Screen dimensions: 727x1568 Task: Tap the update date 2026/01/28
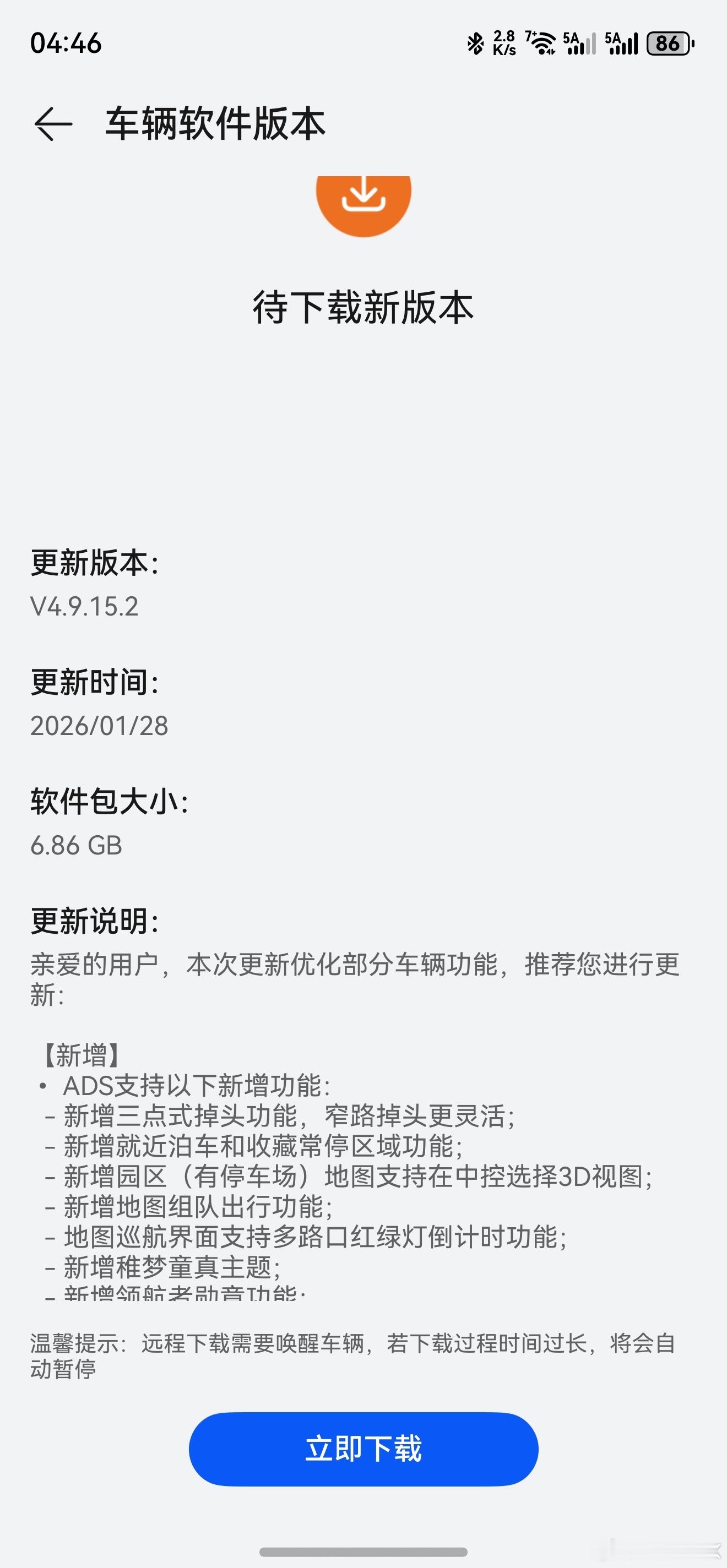tap(99, 727)
